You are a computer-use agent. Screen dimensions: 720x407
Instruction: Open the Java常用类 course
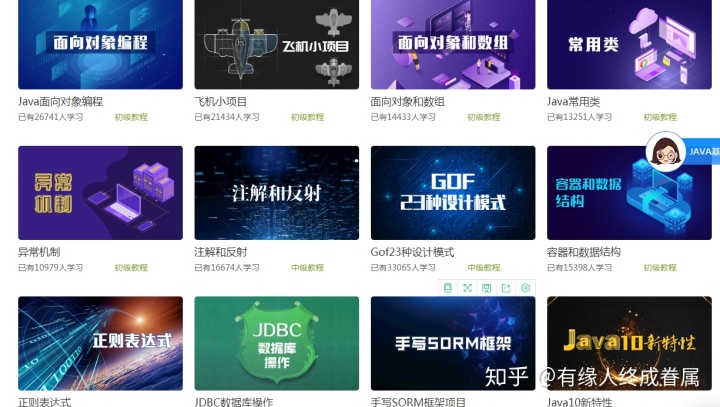coord(628,44)
